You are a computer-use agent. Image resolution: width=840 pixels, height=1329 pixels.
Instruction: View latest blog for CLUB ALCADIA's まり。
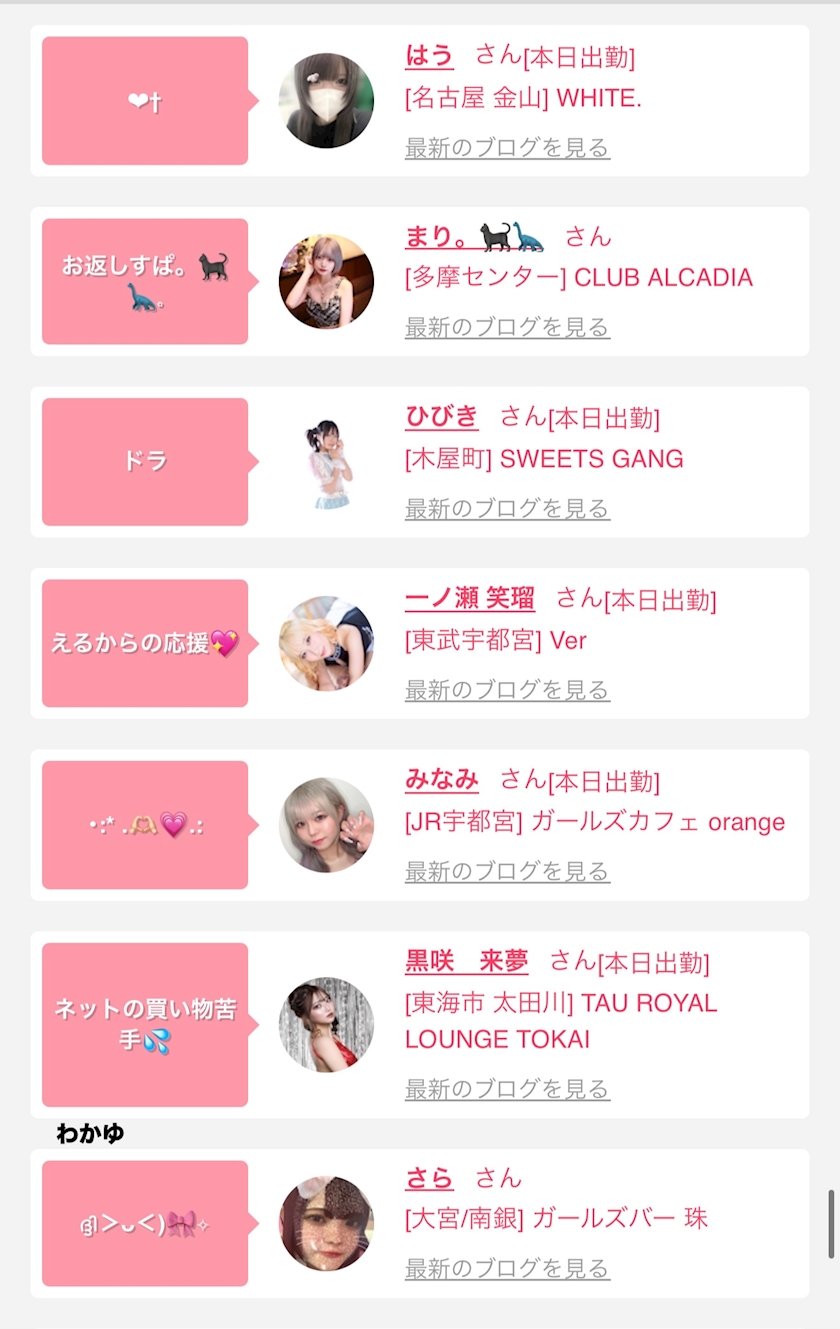coord(507,327)
